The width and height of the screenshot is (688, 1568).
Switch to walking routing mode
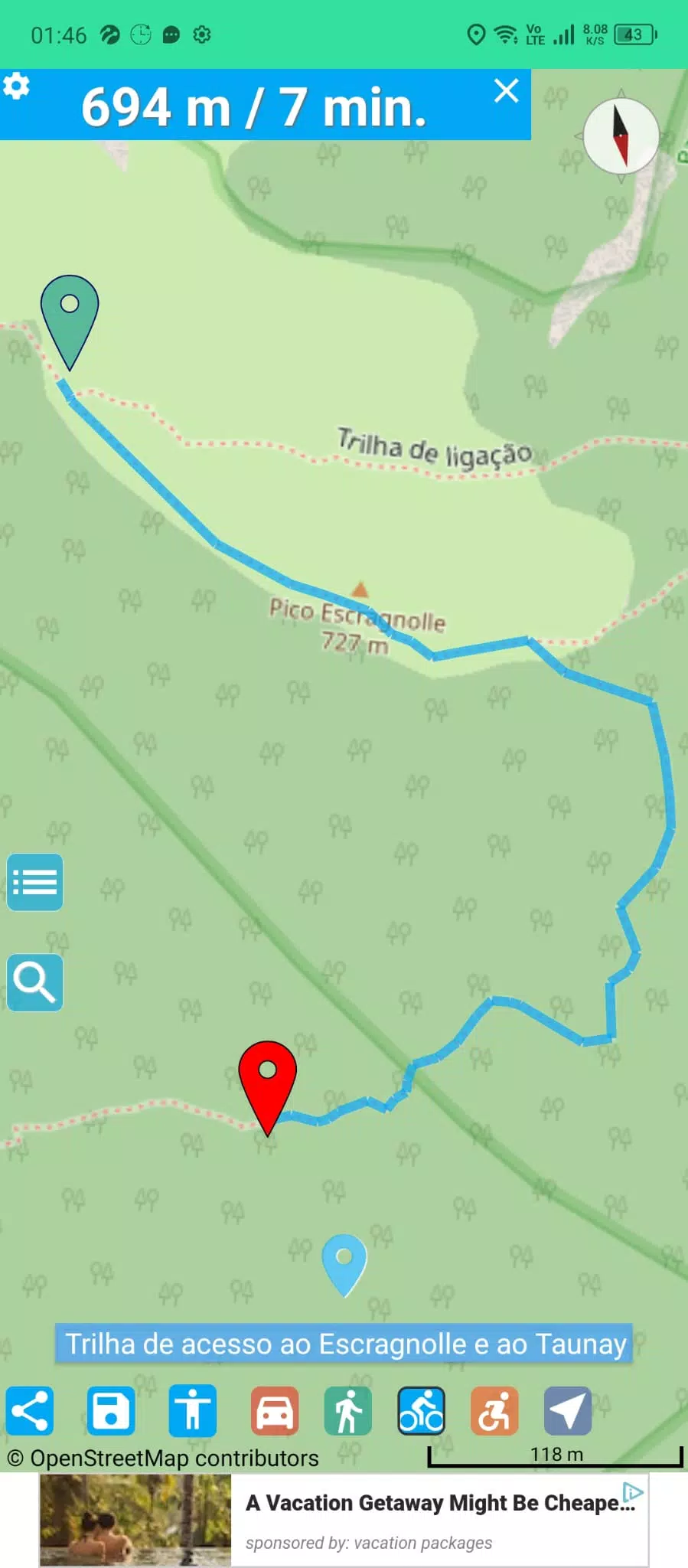pos(348,1410)
